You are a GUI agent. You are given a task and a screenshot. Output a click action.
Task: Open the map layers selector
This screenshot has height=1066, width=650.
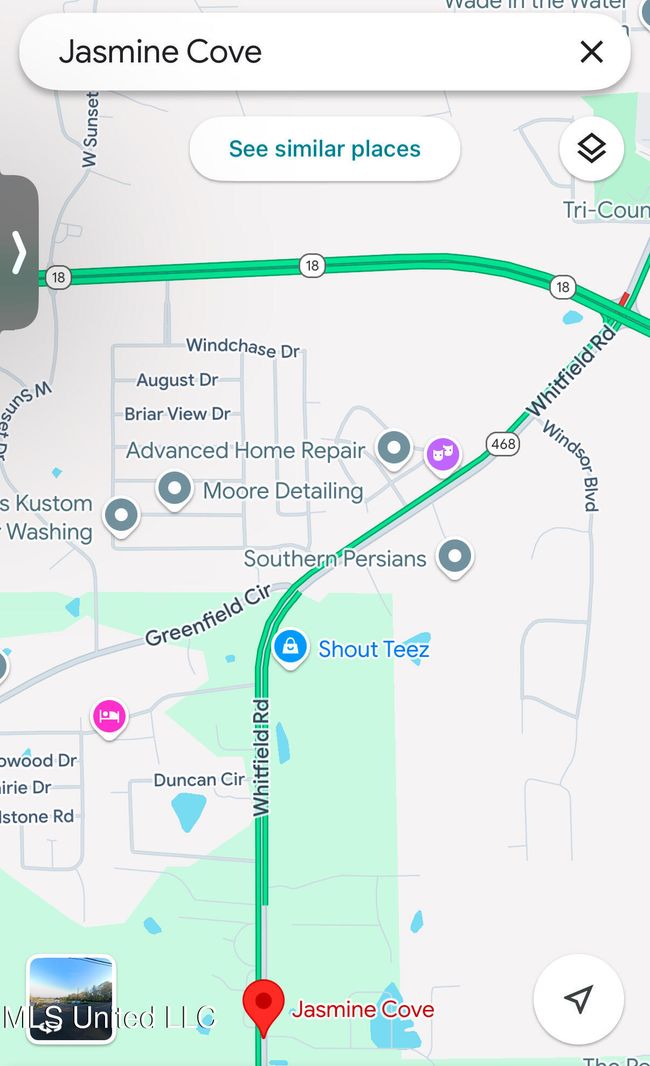point(591,149)
